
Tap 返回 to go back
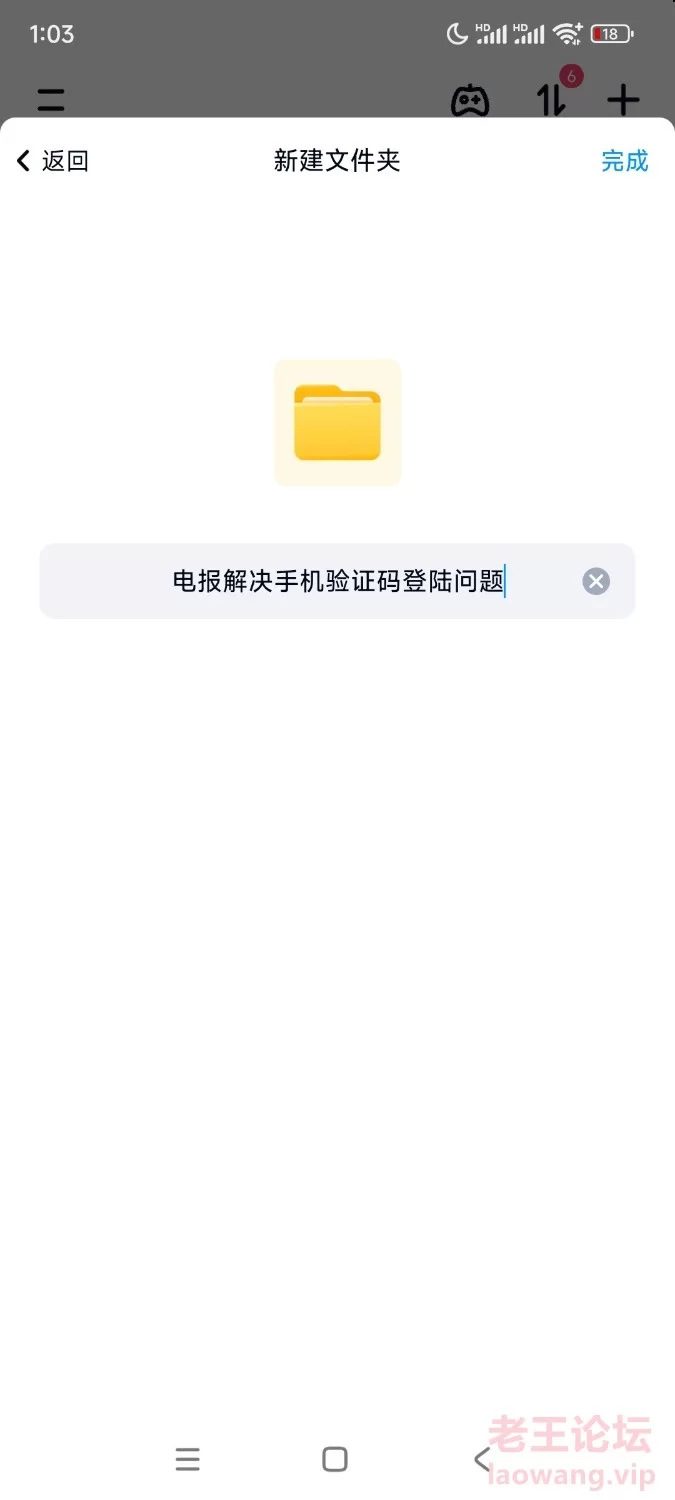(53, 161)
